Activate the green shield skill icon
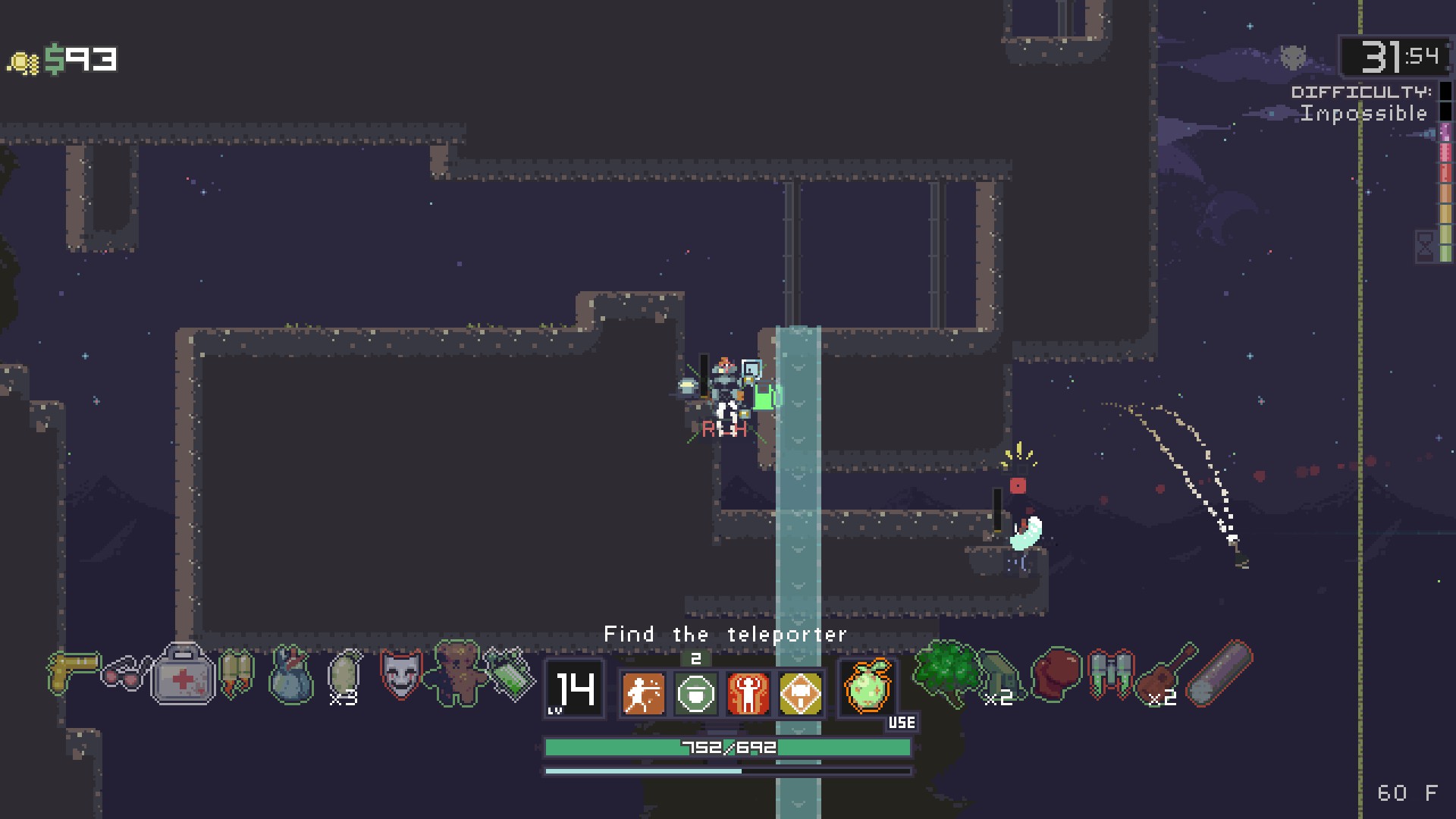Image resolution: width=1456 pixels, height=819 pixels. [x=695, y=693]
